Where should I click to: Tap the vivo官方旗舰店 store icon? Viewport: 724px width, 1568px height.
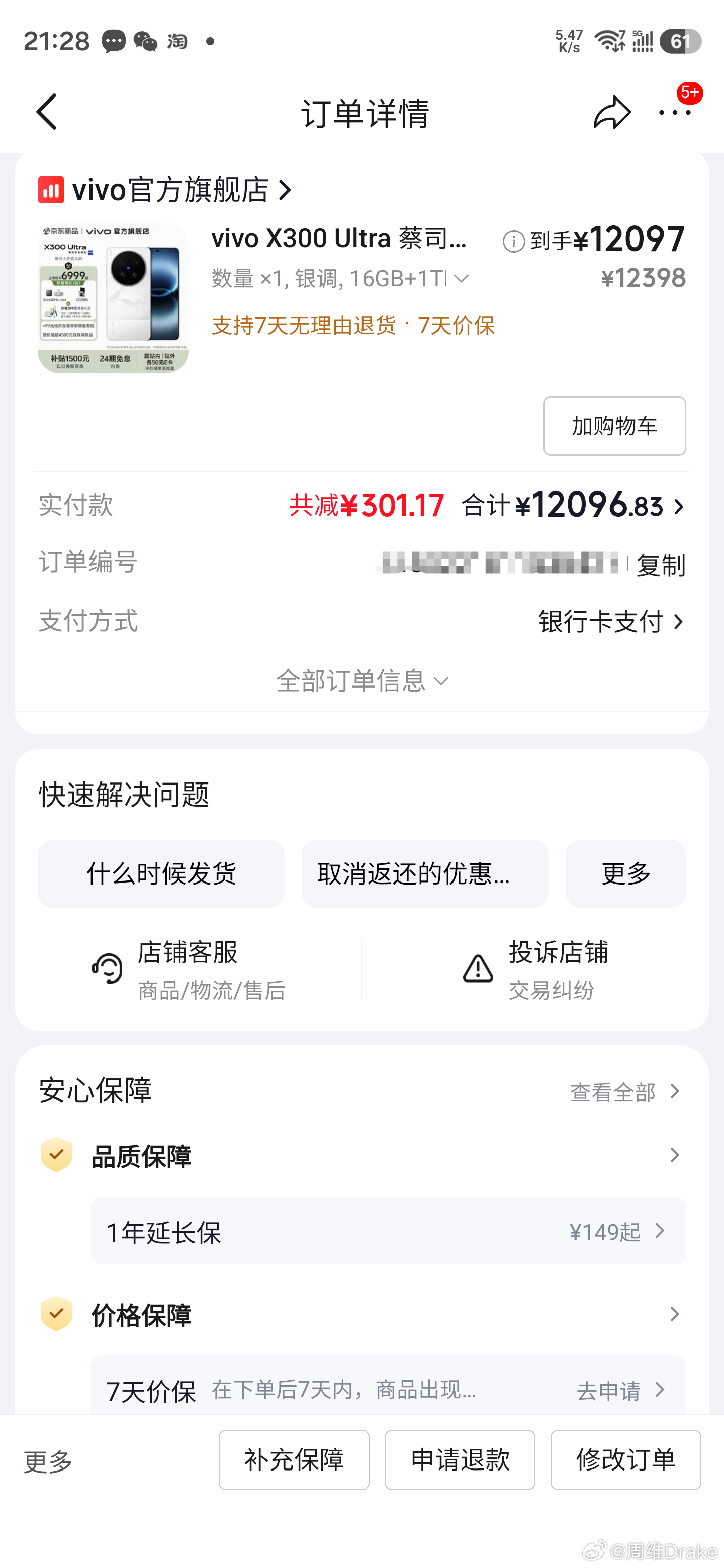point(52,190)
